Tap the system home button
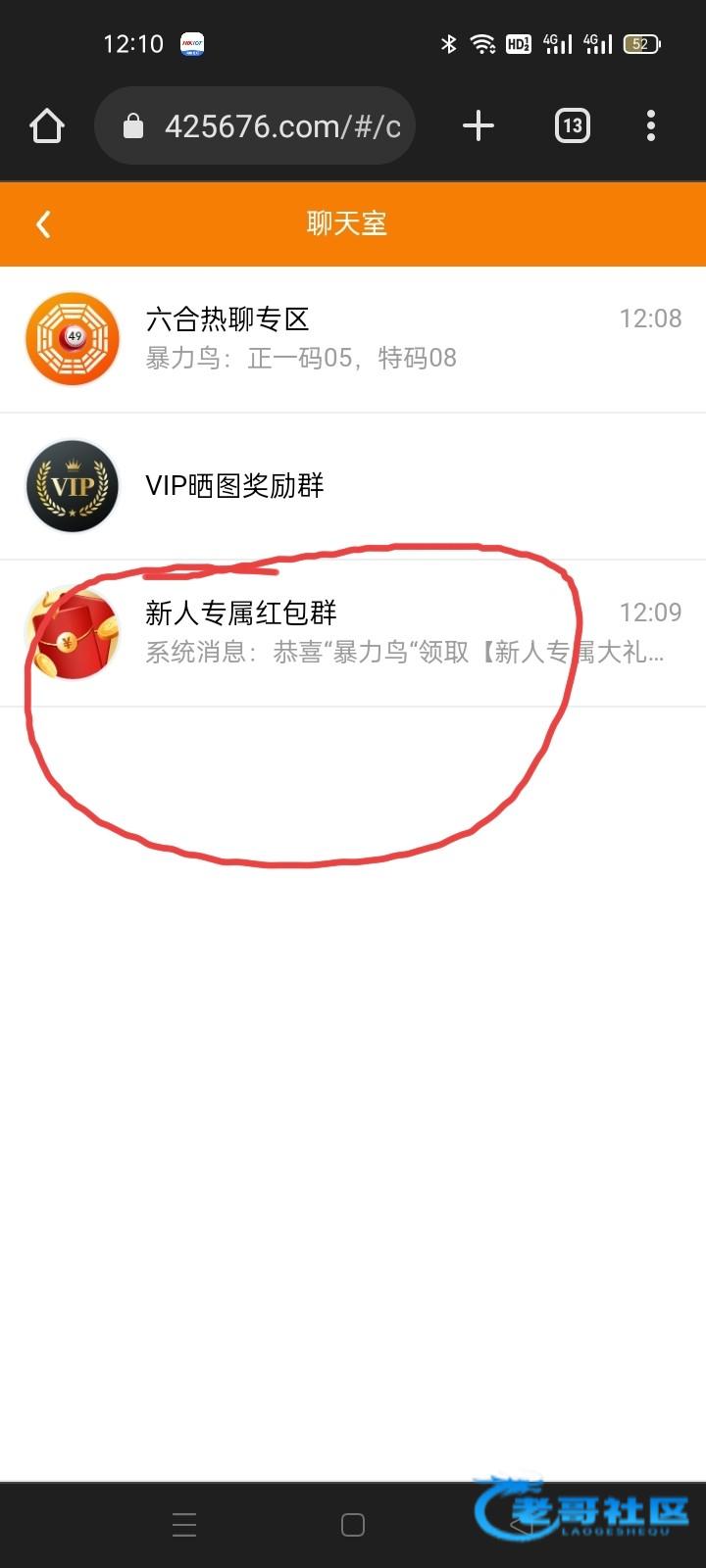The height and width of the screenshot is (1568, 706). (353, 1525)
